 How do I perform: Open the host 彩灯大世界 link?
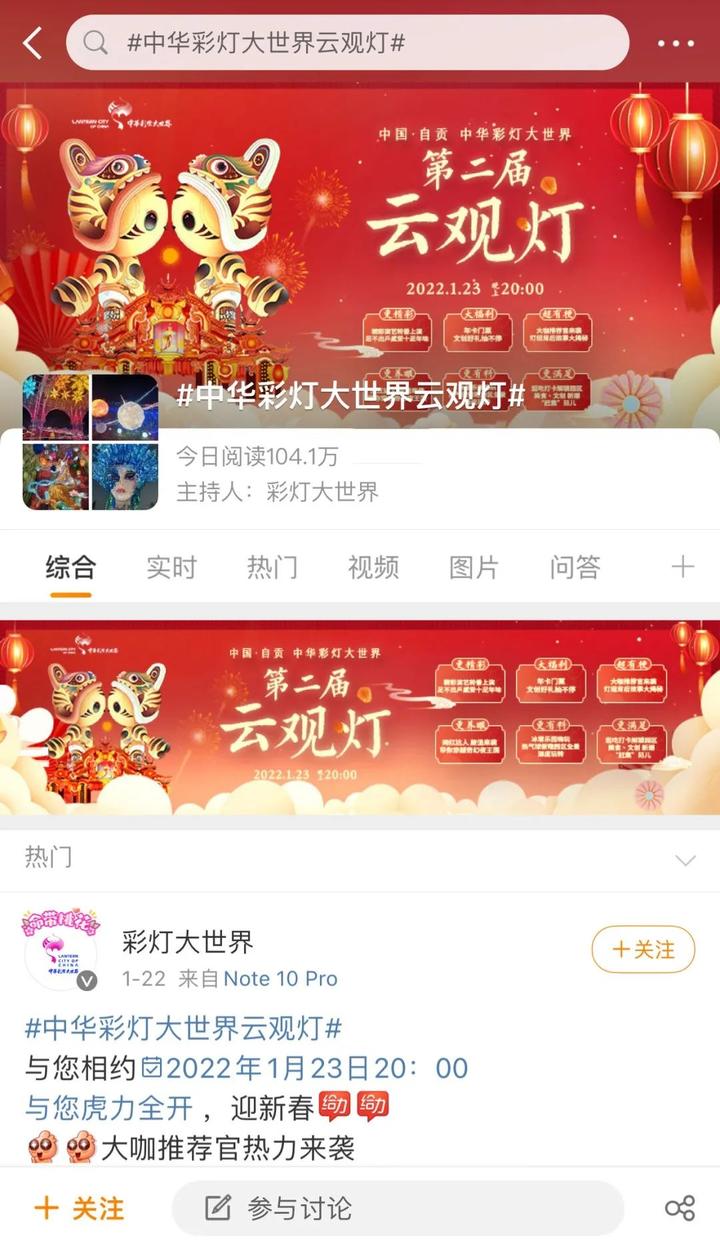point(322,492)
